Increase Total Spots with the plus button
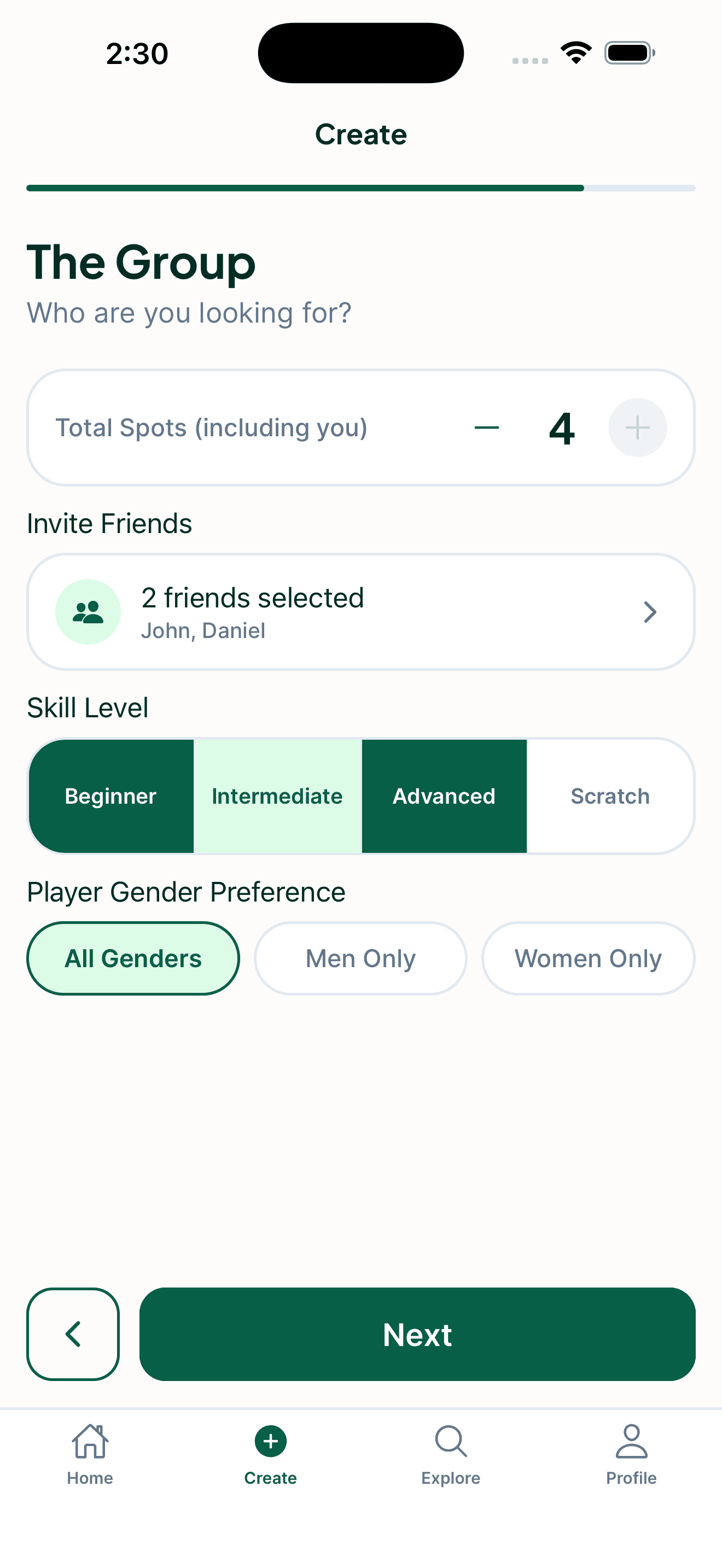This screenshot has height=1568, width=722. click(x=637, y=428)
